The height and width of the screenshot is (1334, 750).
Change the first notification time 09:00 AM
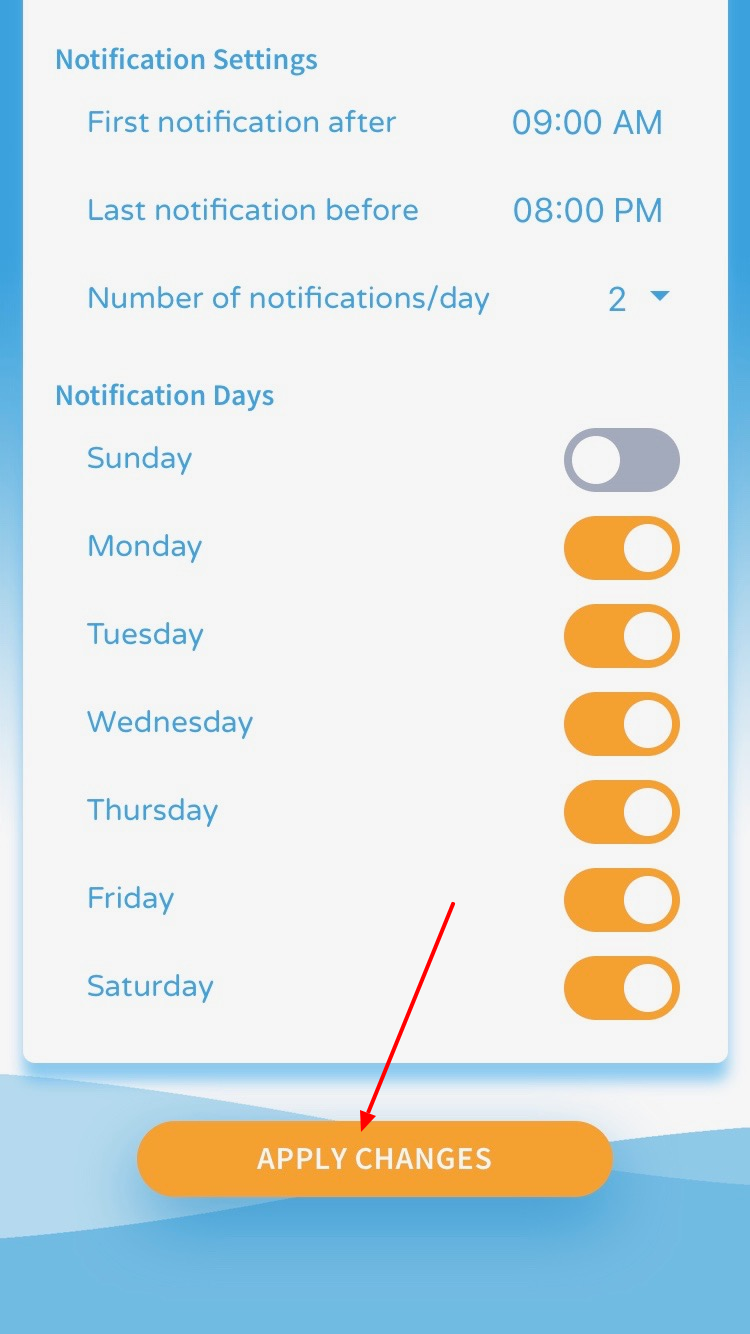[587, 123]
